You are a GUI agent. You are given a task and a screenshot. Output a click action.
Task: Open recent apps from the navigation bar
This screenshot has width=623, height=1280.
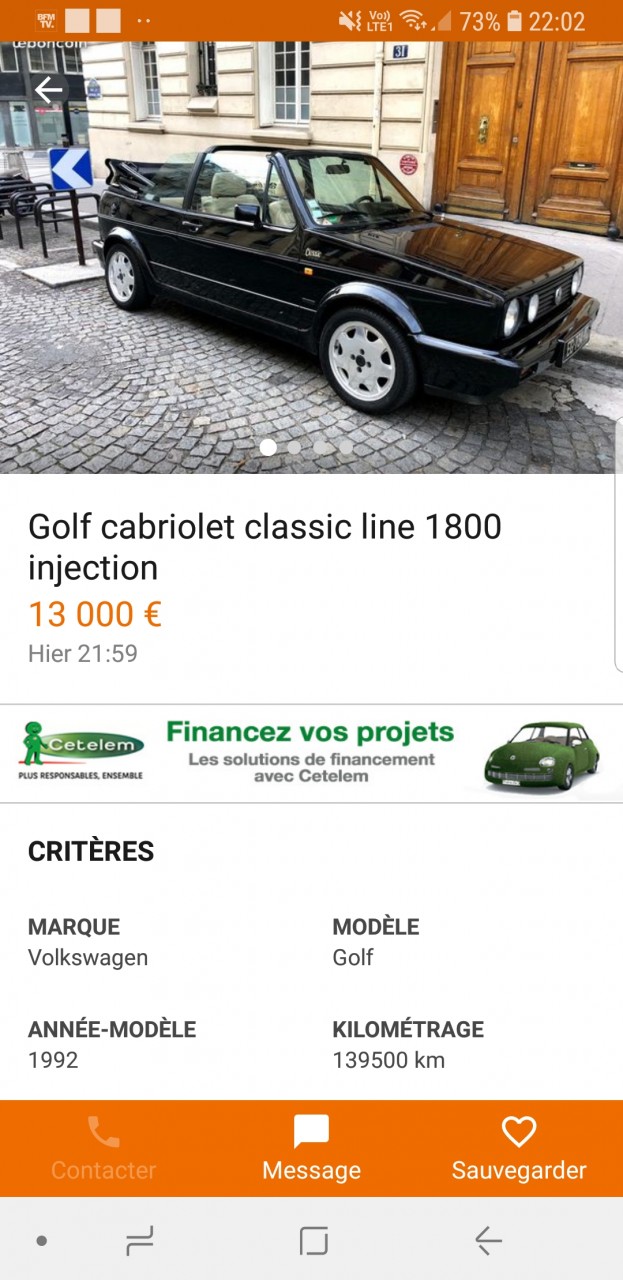tap(140, 1241)
